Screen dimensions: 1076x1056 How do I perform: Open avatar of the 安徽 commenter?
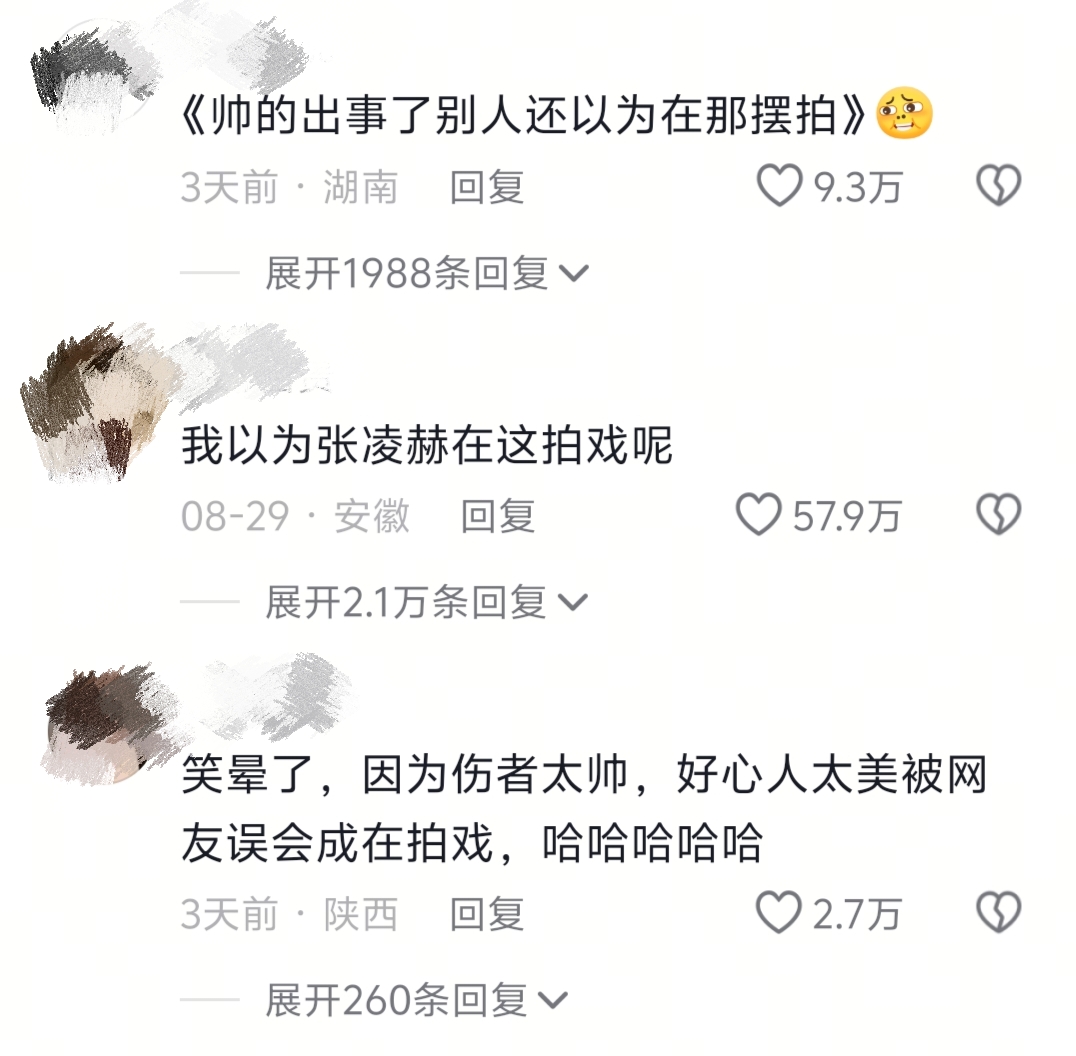(x=85, y=405)
